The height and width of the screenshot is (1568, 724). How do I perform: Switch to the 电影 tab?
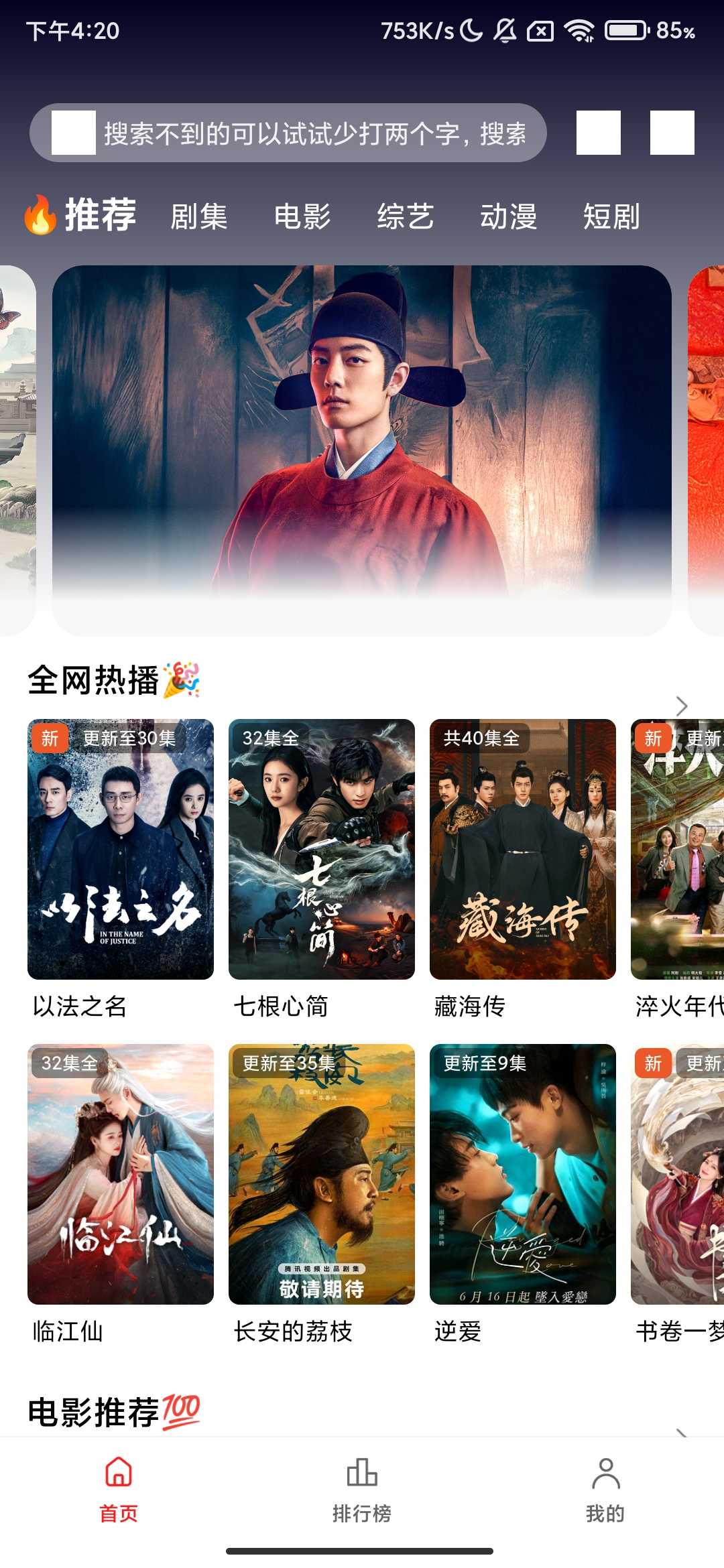(302, 217)
